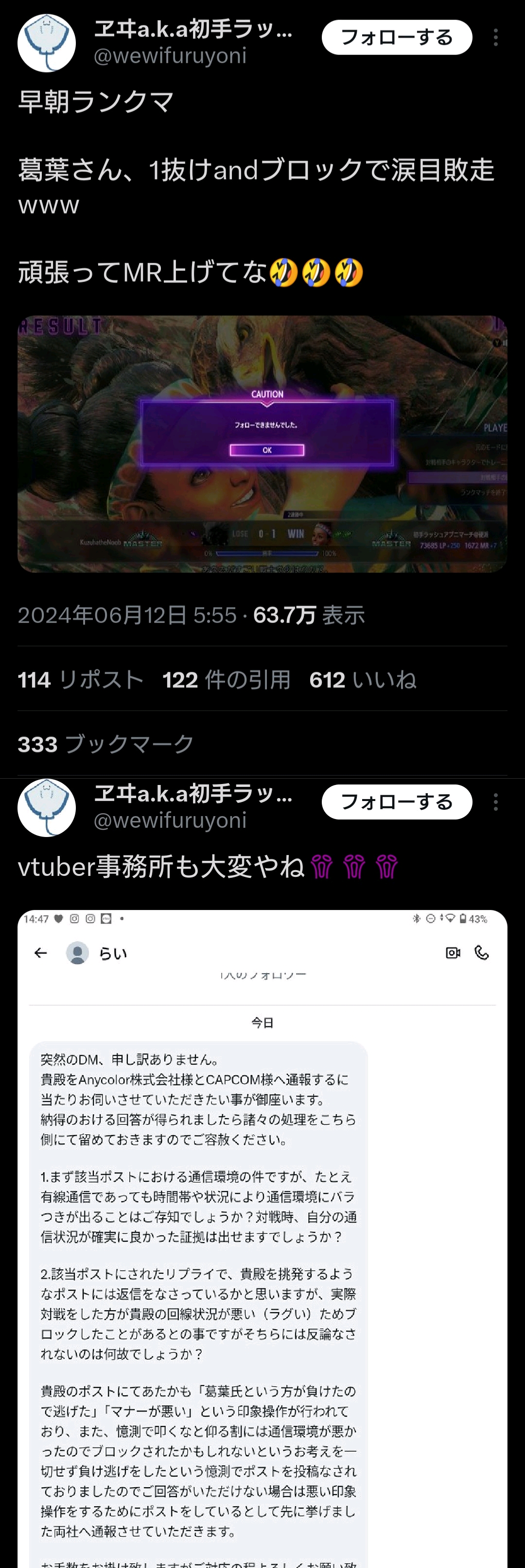Open overflow menu on the vtuber事務所 post
This screenshot has height=1568, width=525.
pyautogui.click(x=496, y=802)
